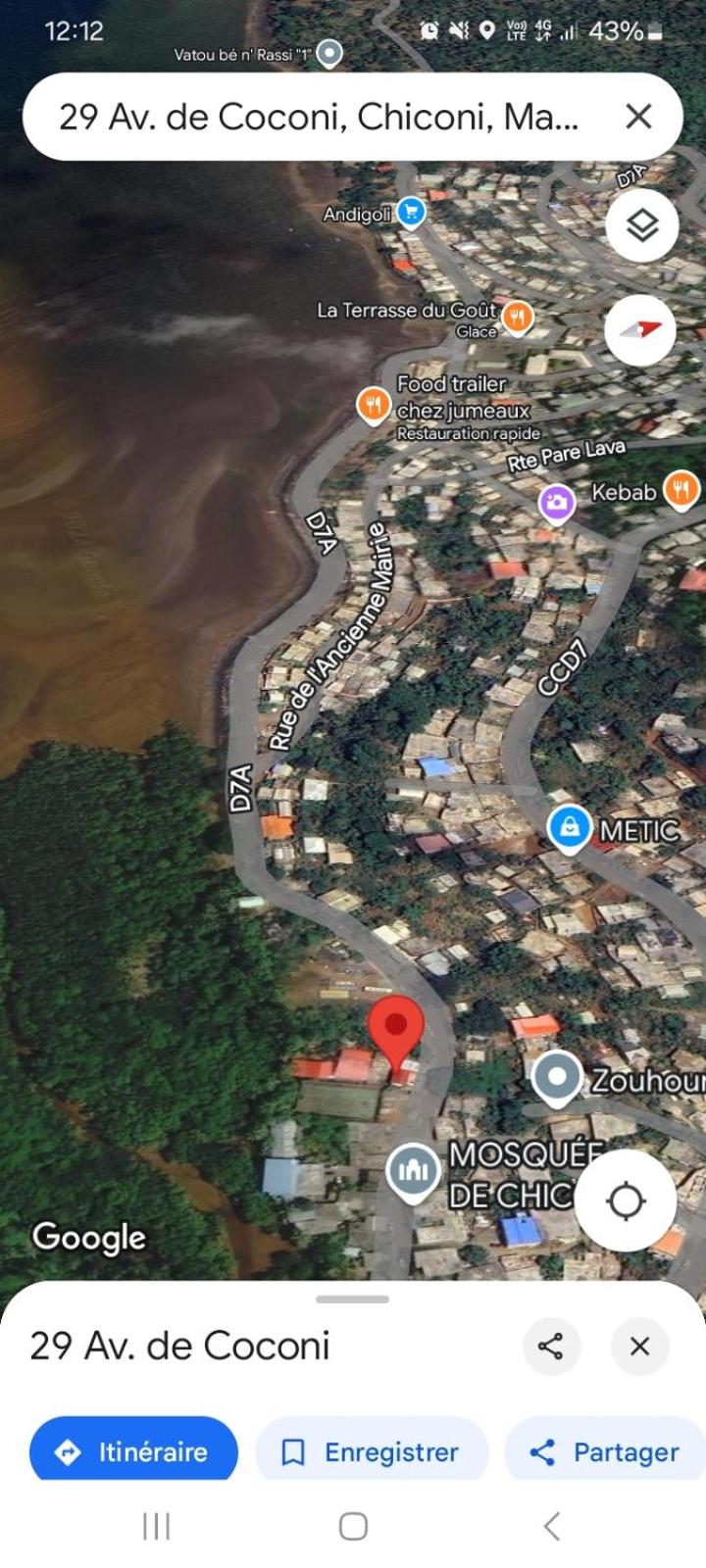Tap the compass to reorient map

pyautogui.click(x=640, y=330)
